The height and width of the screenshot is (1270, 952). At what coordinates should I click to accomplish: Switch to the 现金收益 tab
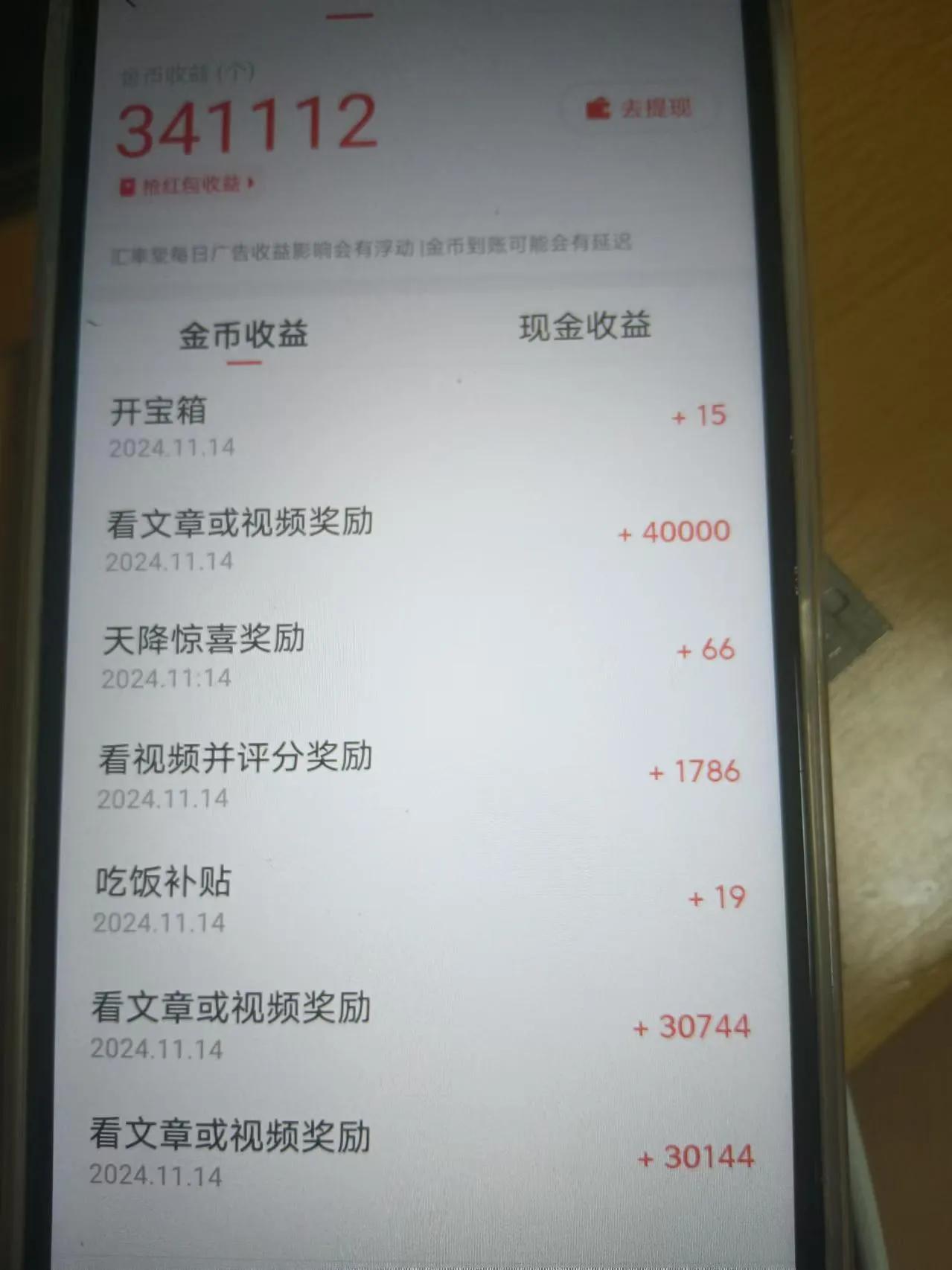[585, 327]
